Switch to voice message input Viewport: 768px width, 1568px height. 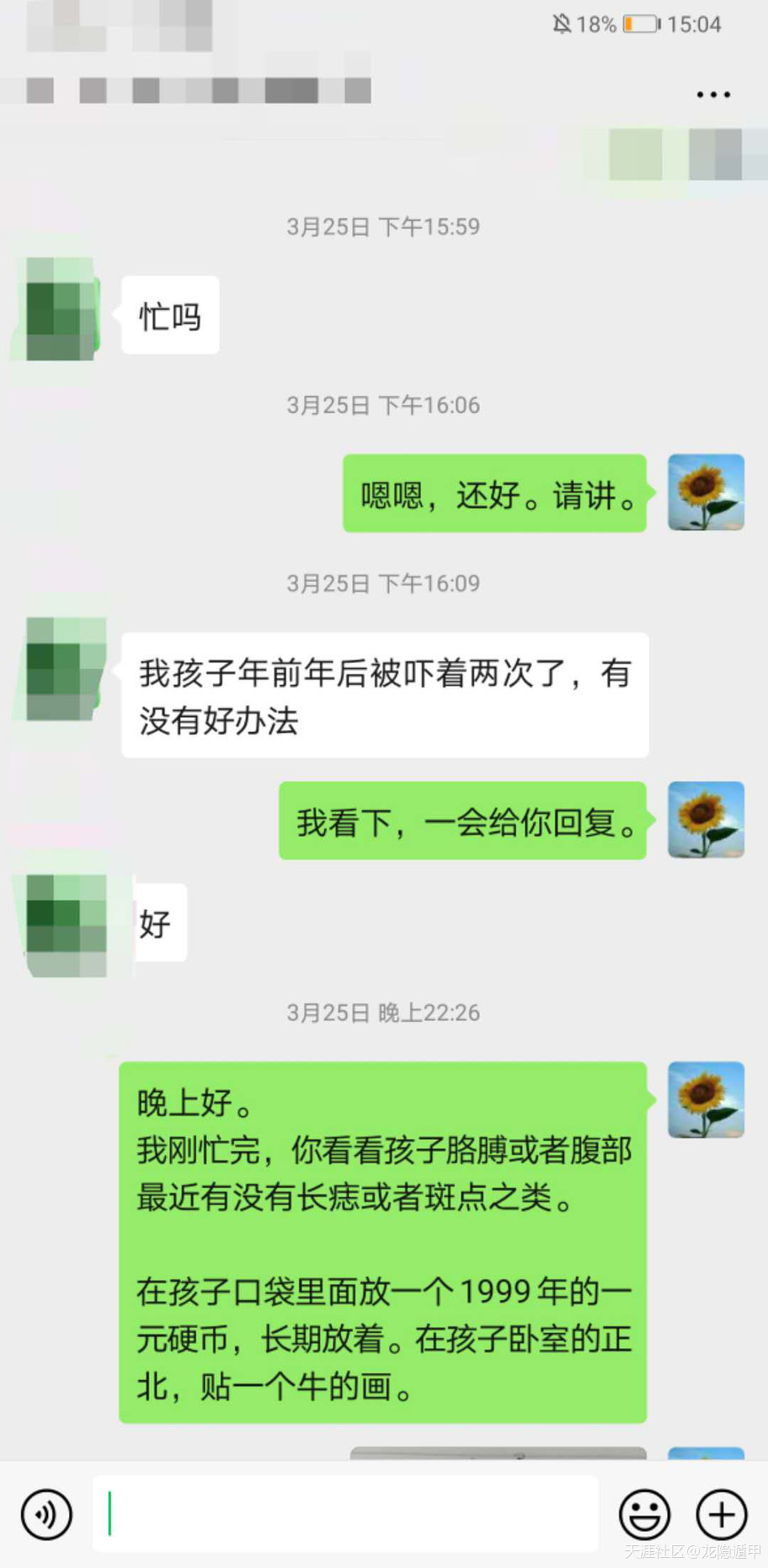46,1514
